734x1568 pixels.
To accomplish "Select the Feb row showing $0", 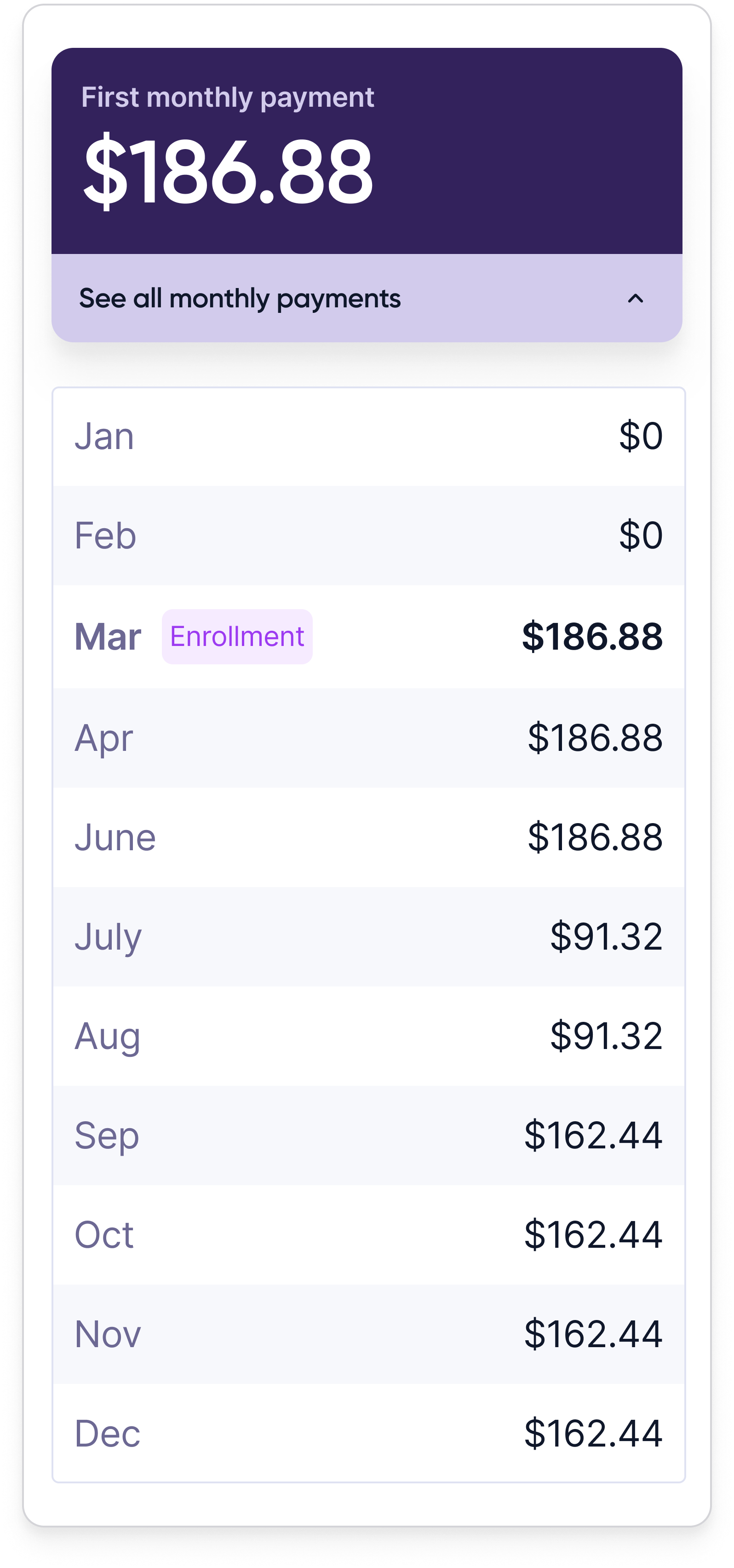I will tap(367, 535).
